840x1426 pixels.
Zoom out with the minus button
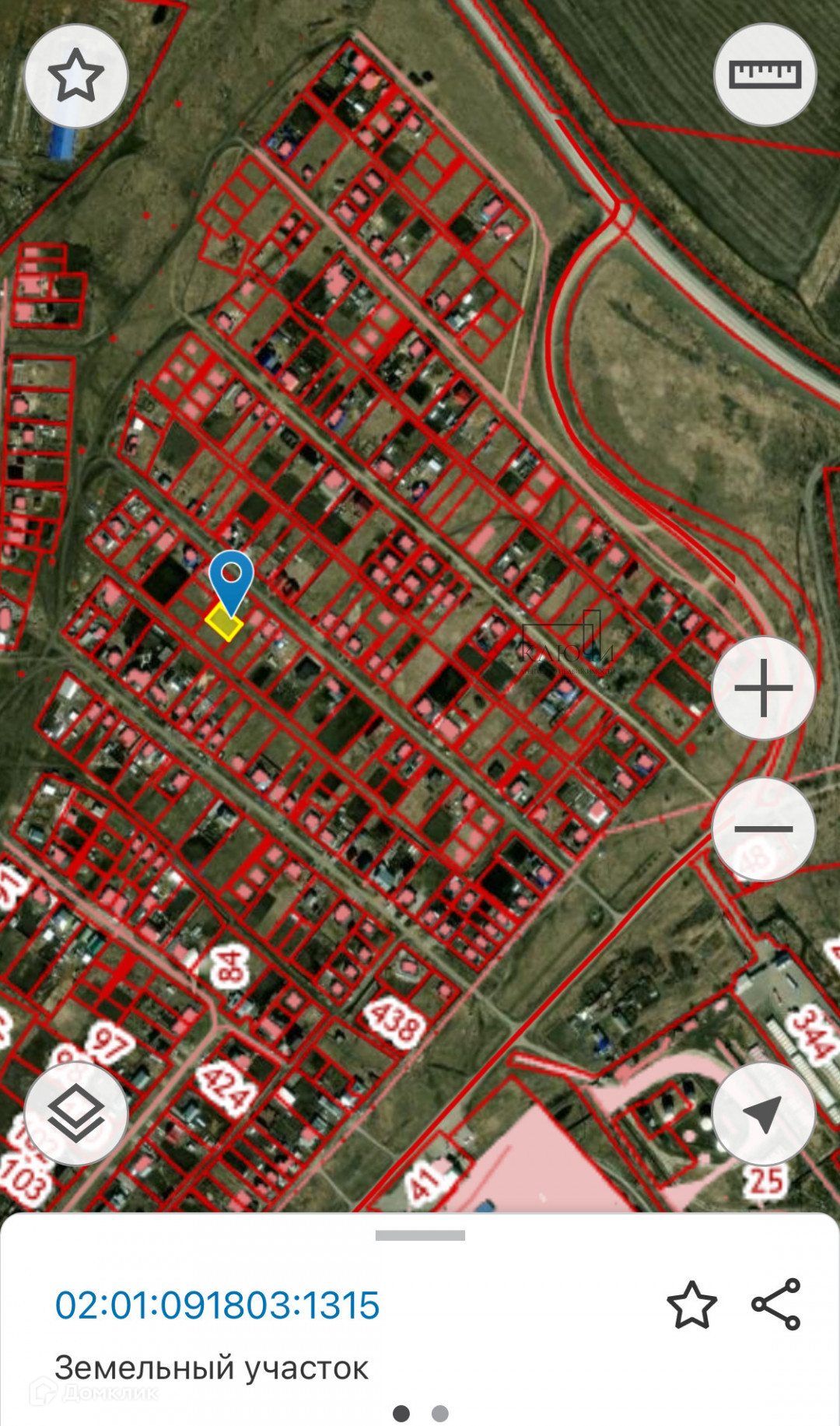pos(763,829)
